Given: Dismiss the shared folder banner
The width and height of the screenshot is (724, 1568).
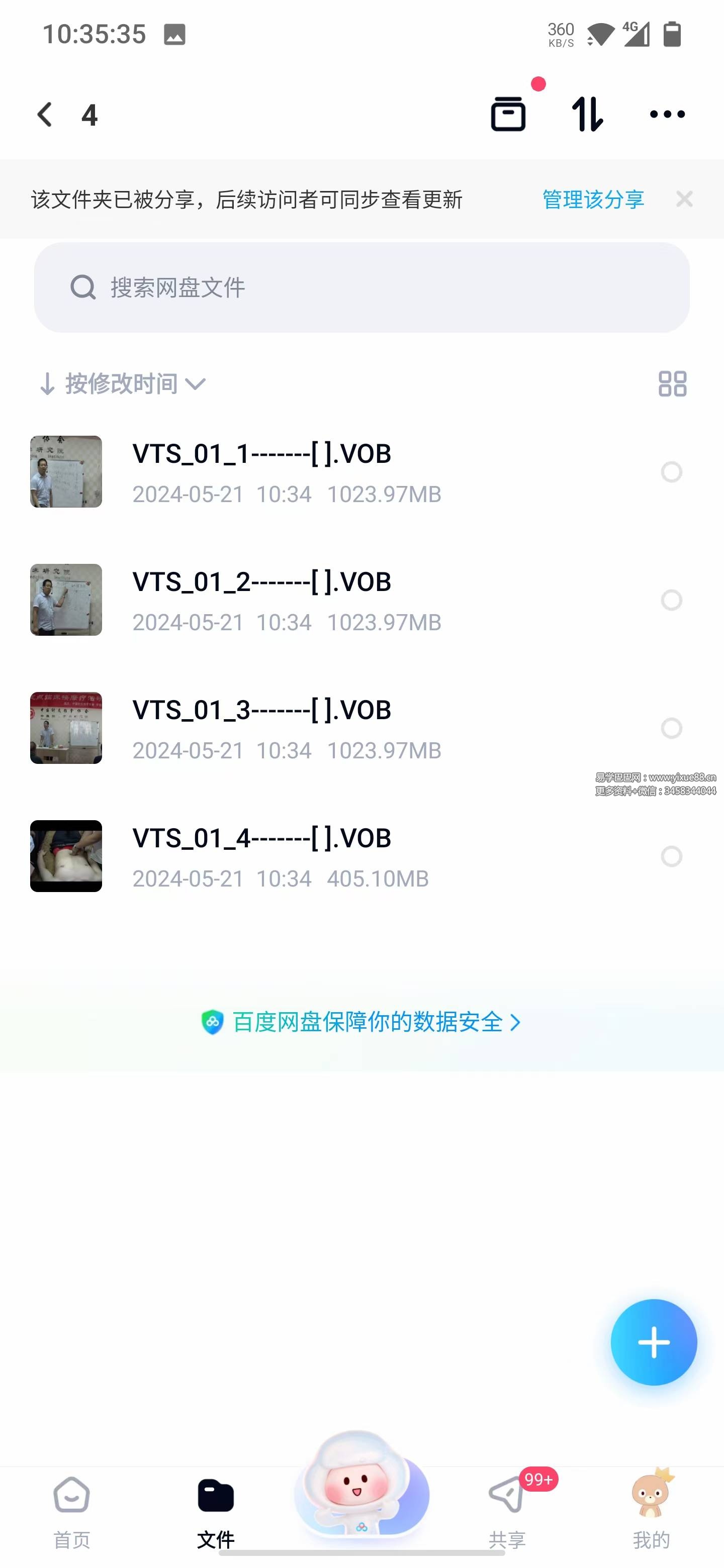Looking at the screenshot, I should (684, 199).
